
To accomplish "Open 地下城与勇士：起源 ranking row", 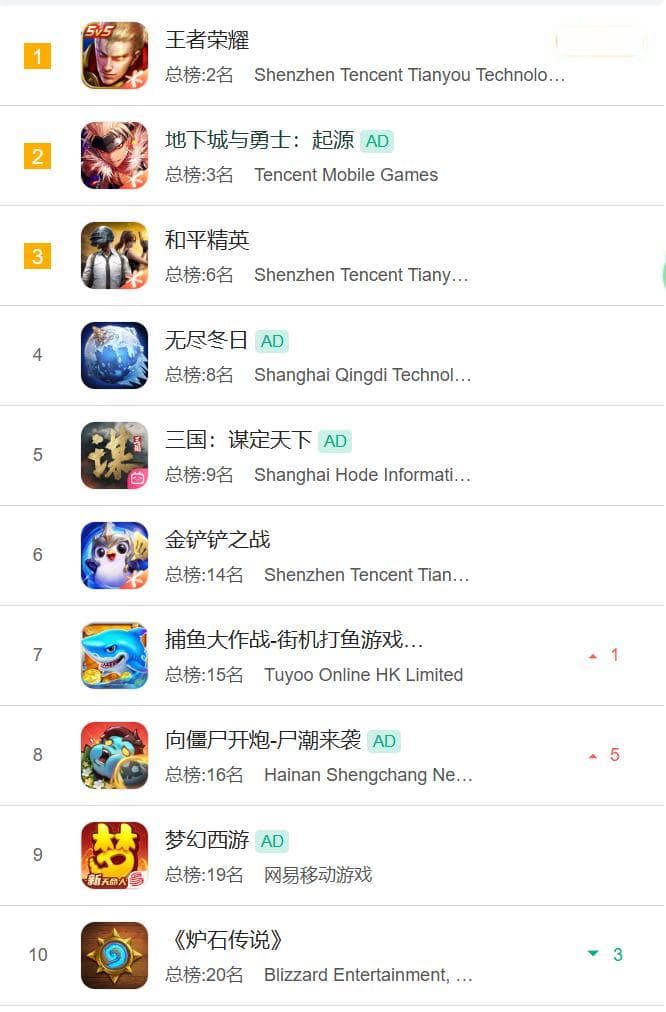I will 259,141.
